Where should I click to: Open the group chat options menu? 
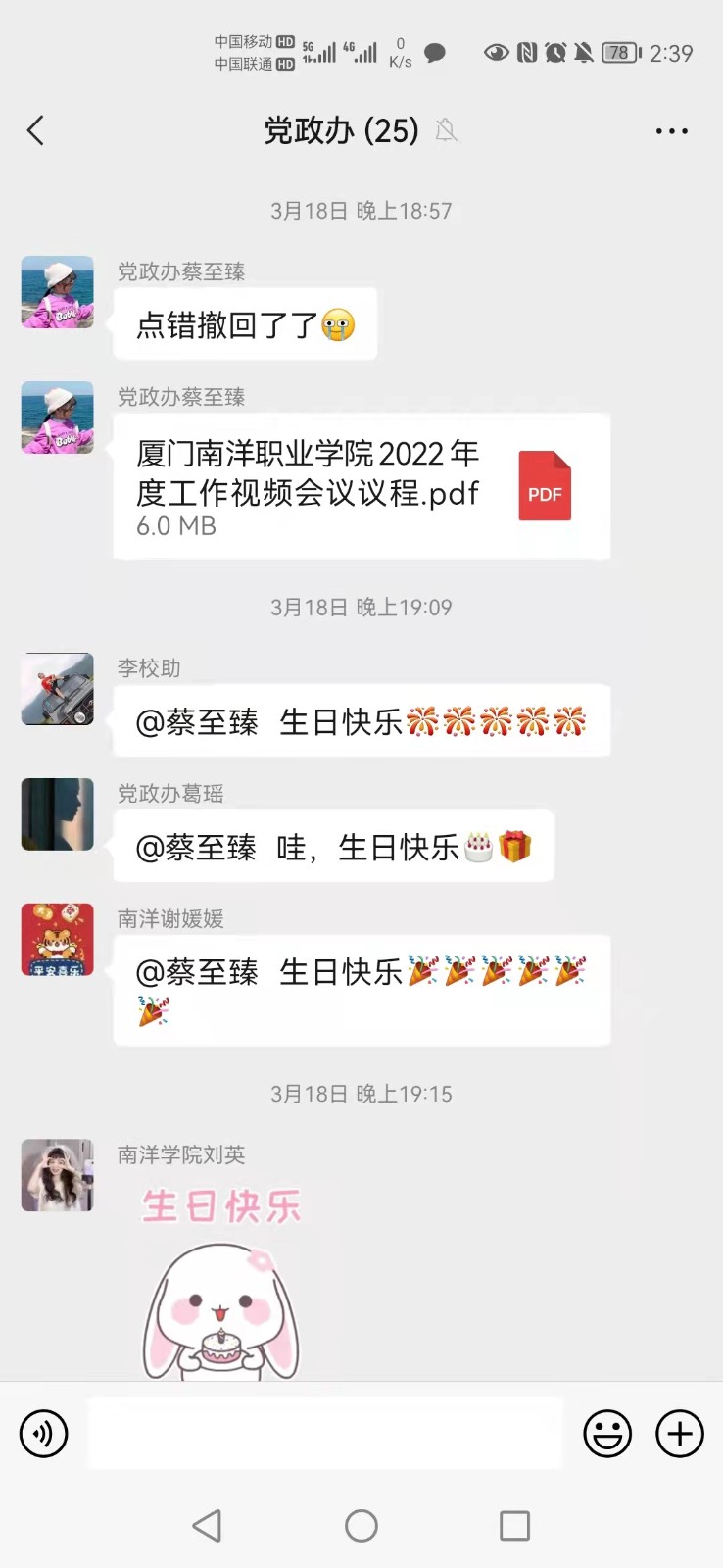(x=671, y=130)
